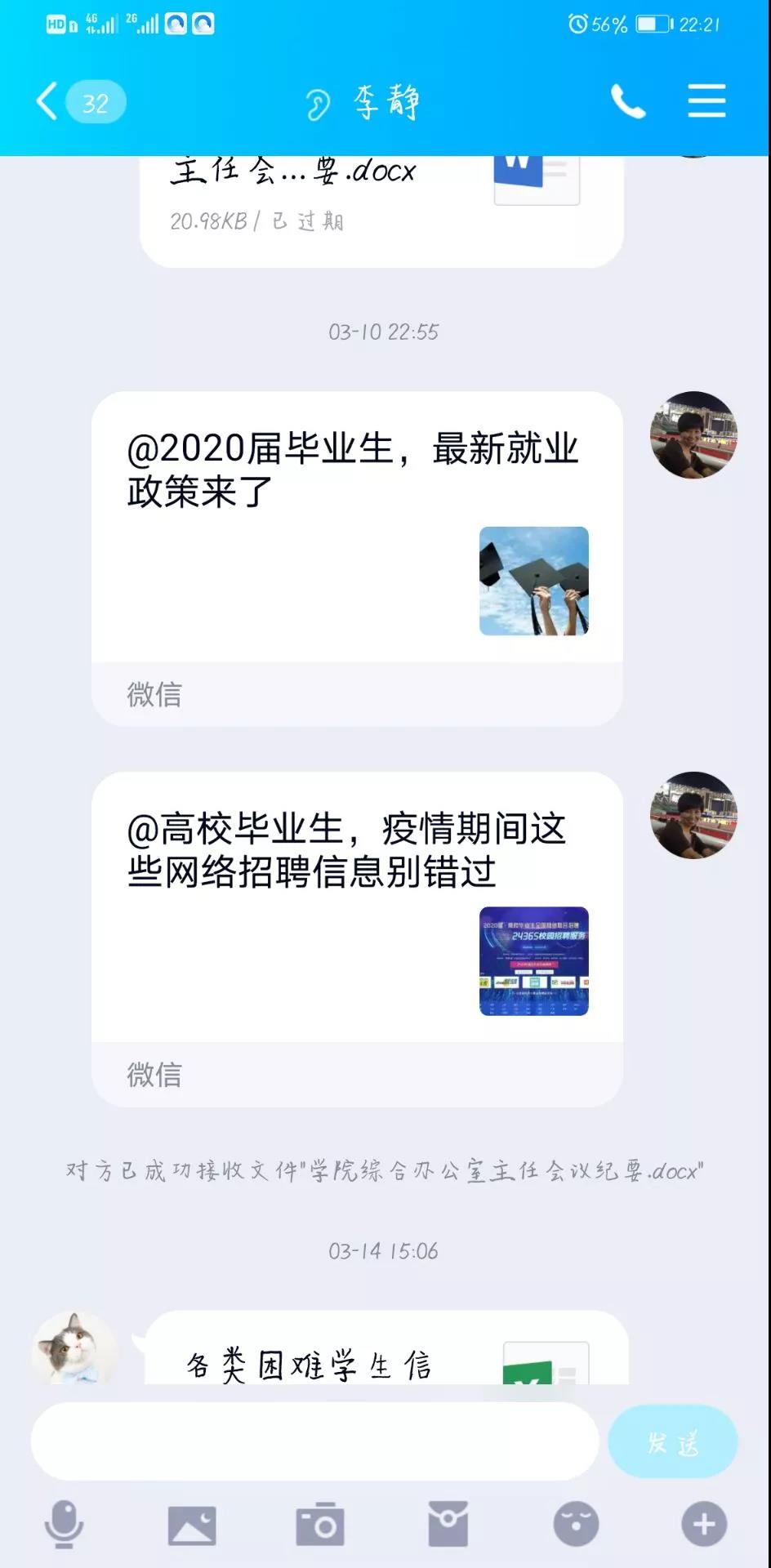Send a red packet
Viewport: 771px width, 1568px height.
click(x=448, y=1524)
